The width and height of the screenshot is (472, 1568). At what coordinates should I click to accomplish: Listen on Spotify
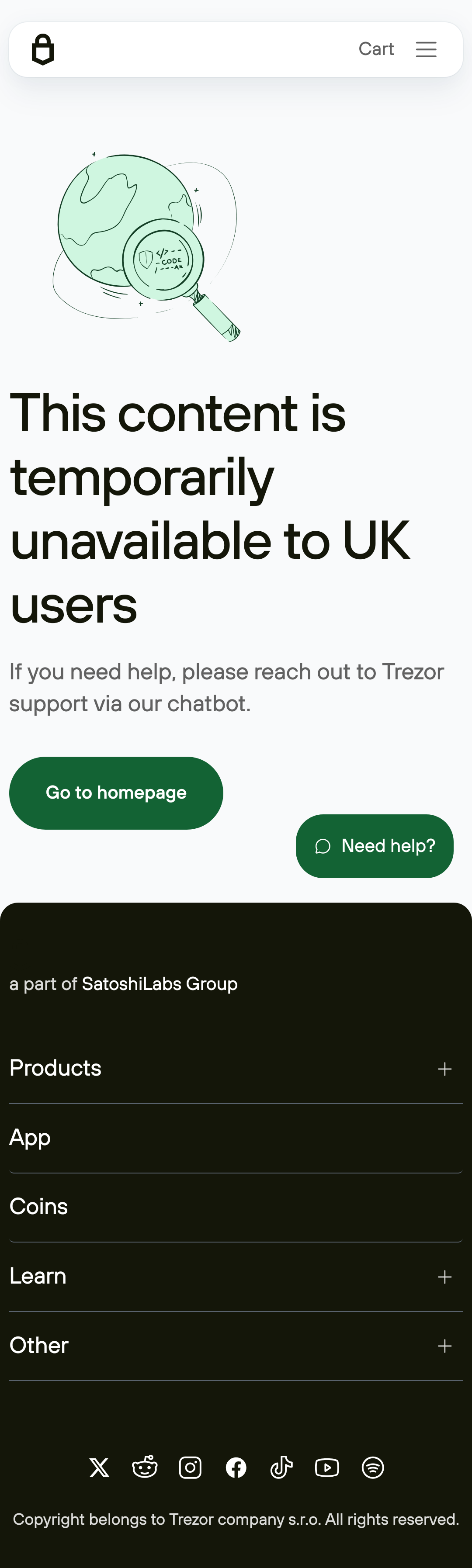coord(373,1468)
